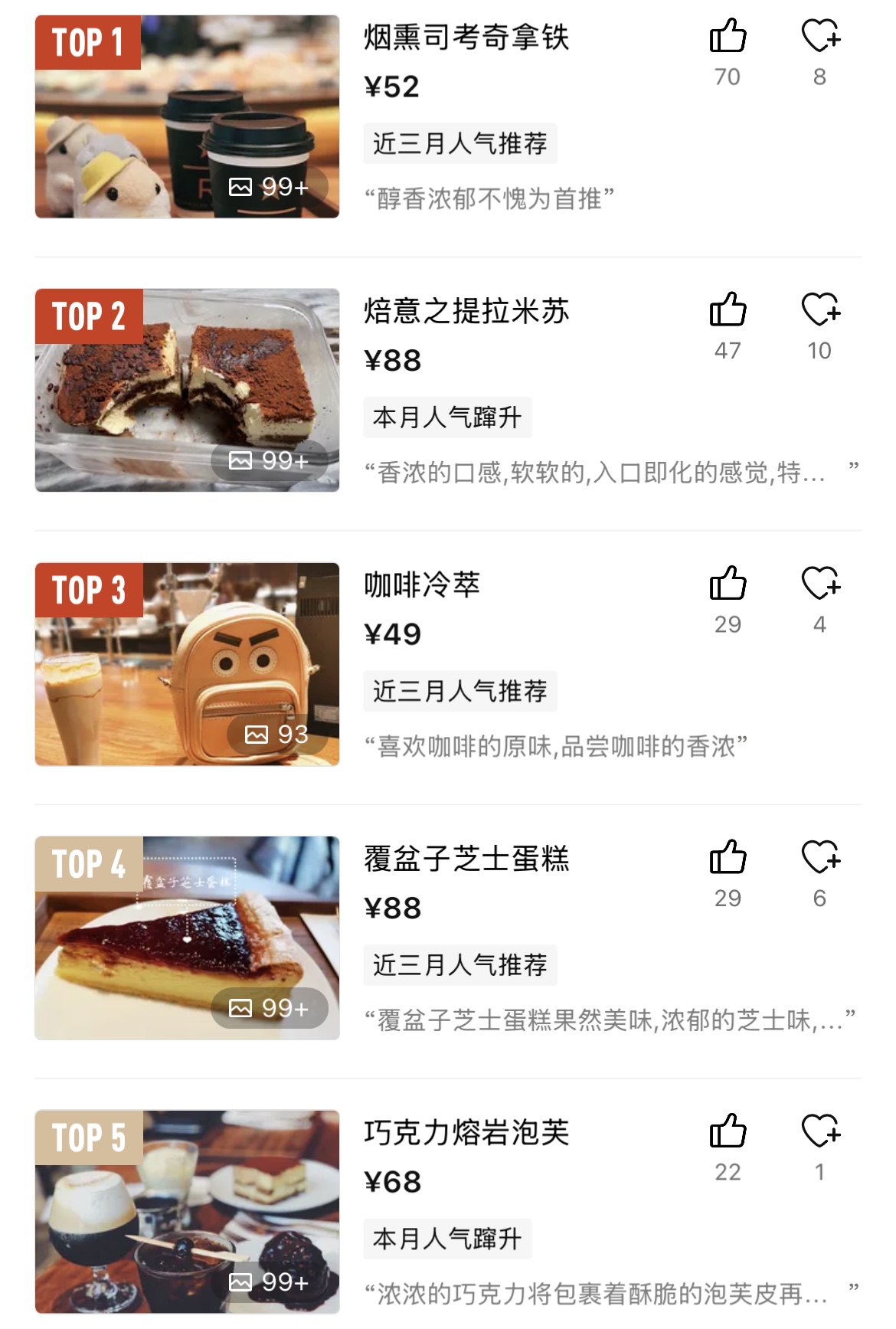This screenshot has width=896, height=1329.
Task: Favorite the 咖啡冷萃 item
Action: pos(820,584)
